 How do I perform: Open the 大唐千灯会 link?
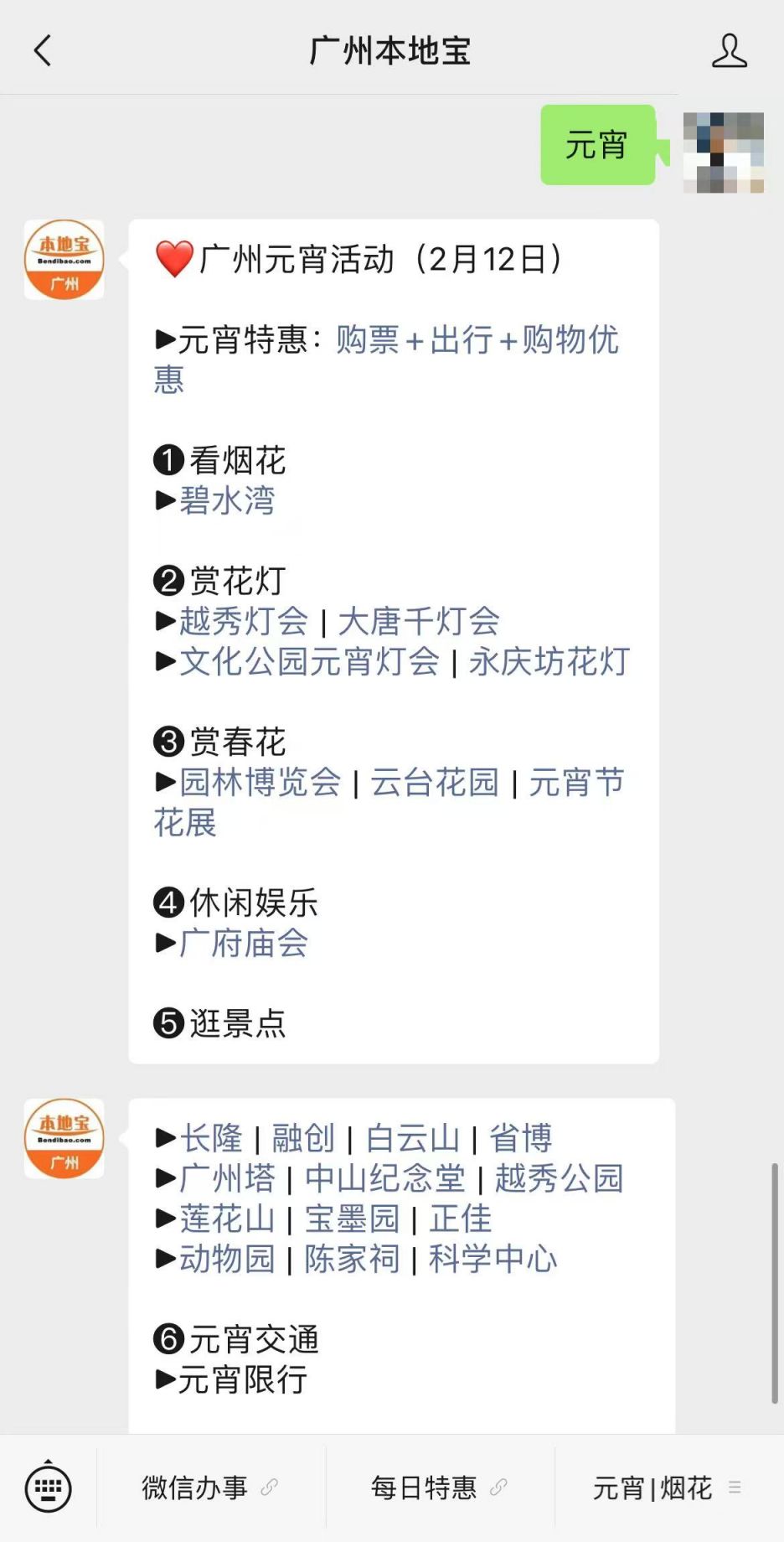(419, 621)
